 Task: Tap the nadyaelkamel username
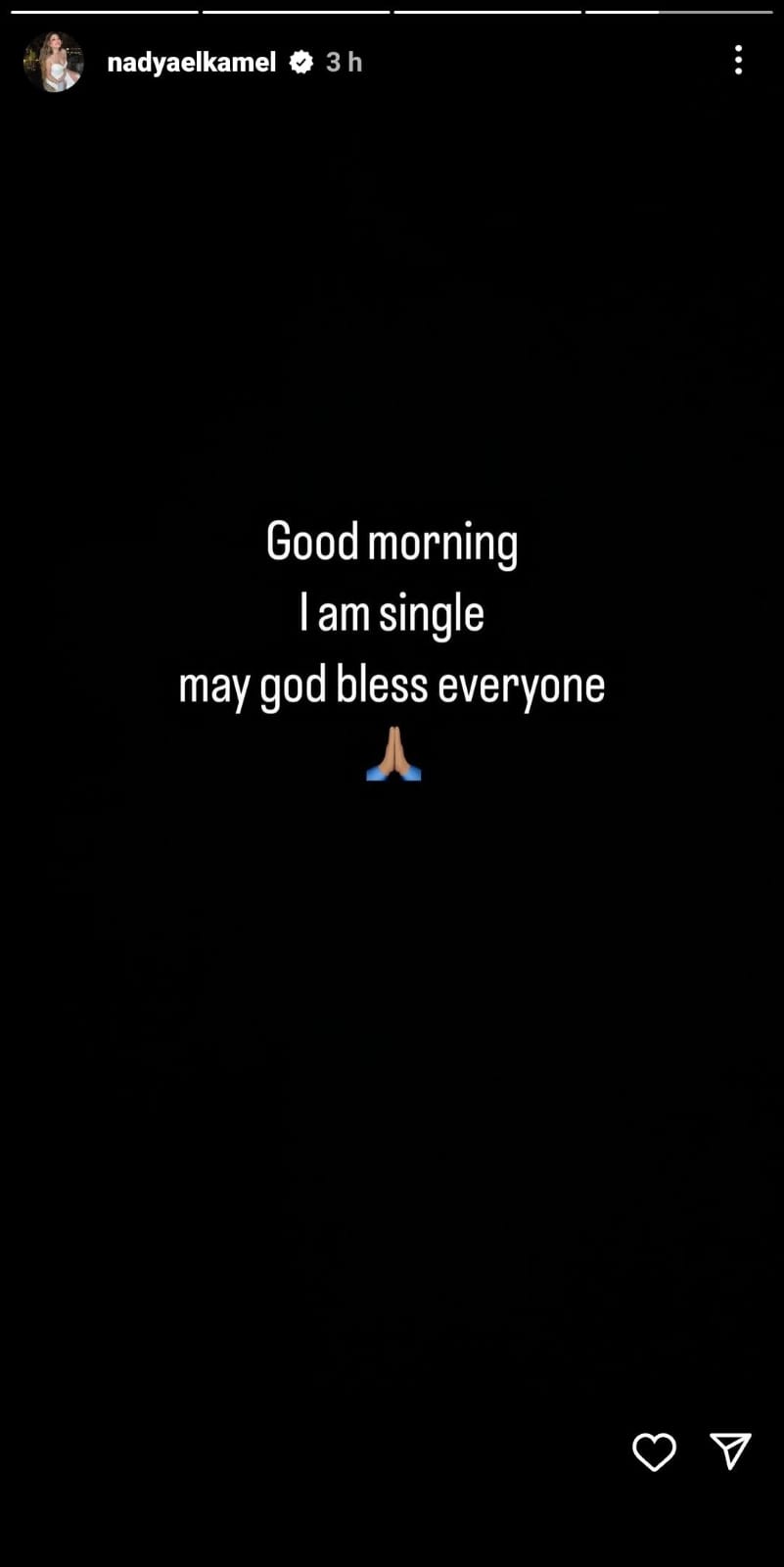[191, 63]
